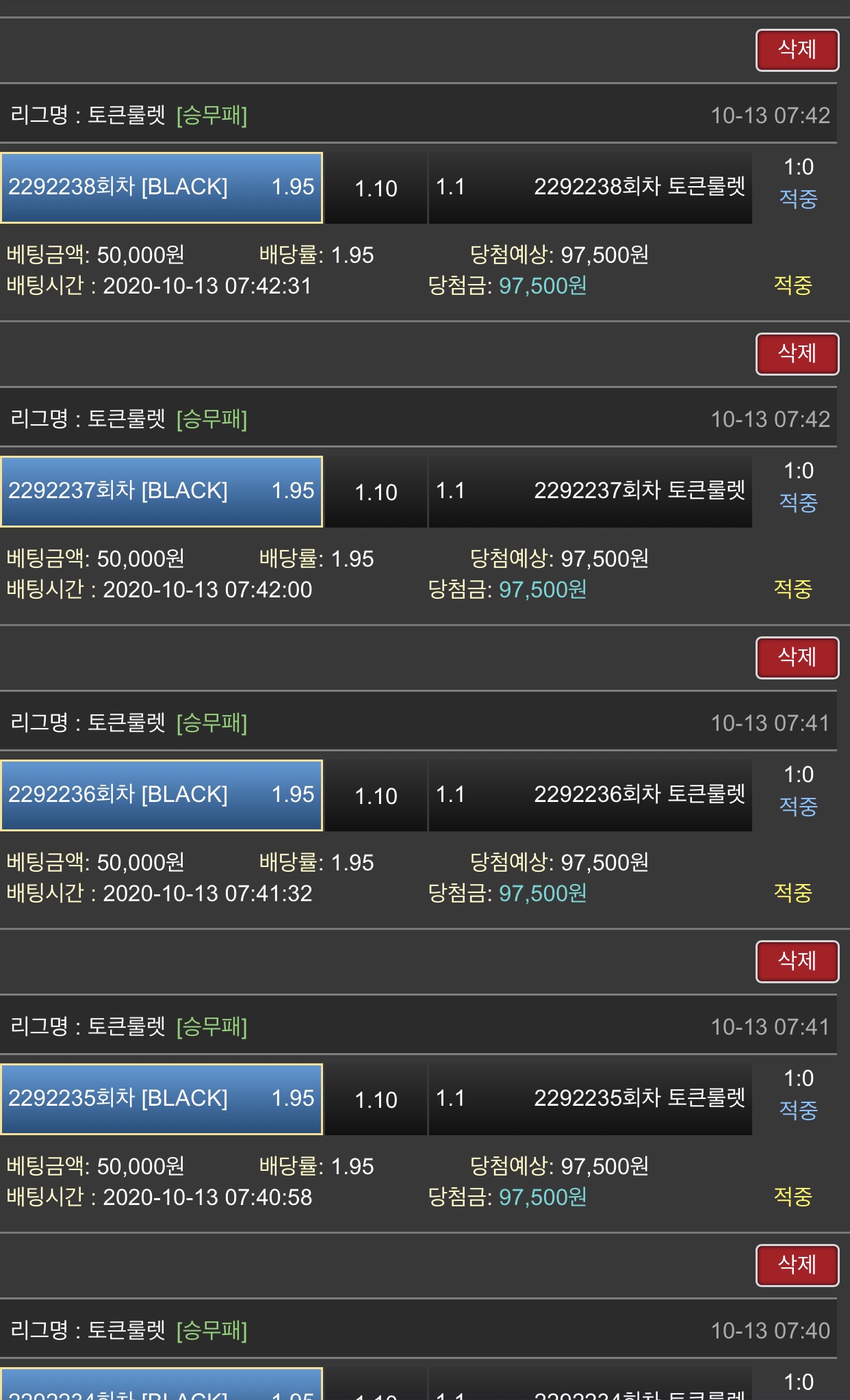
Task: Delete the 2292238회차 bet record
Action: pyautogui.click(x=797, y=50)
